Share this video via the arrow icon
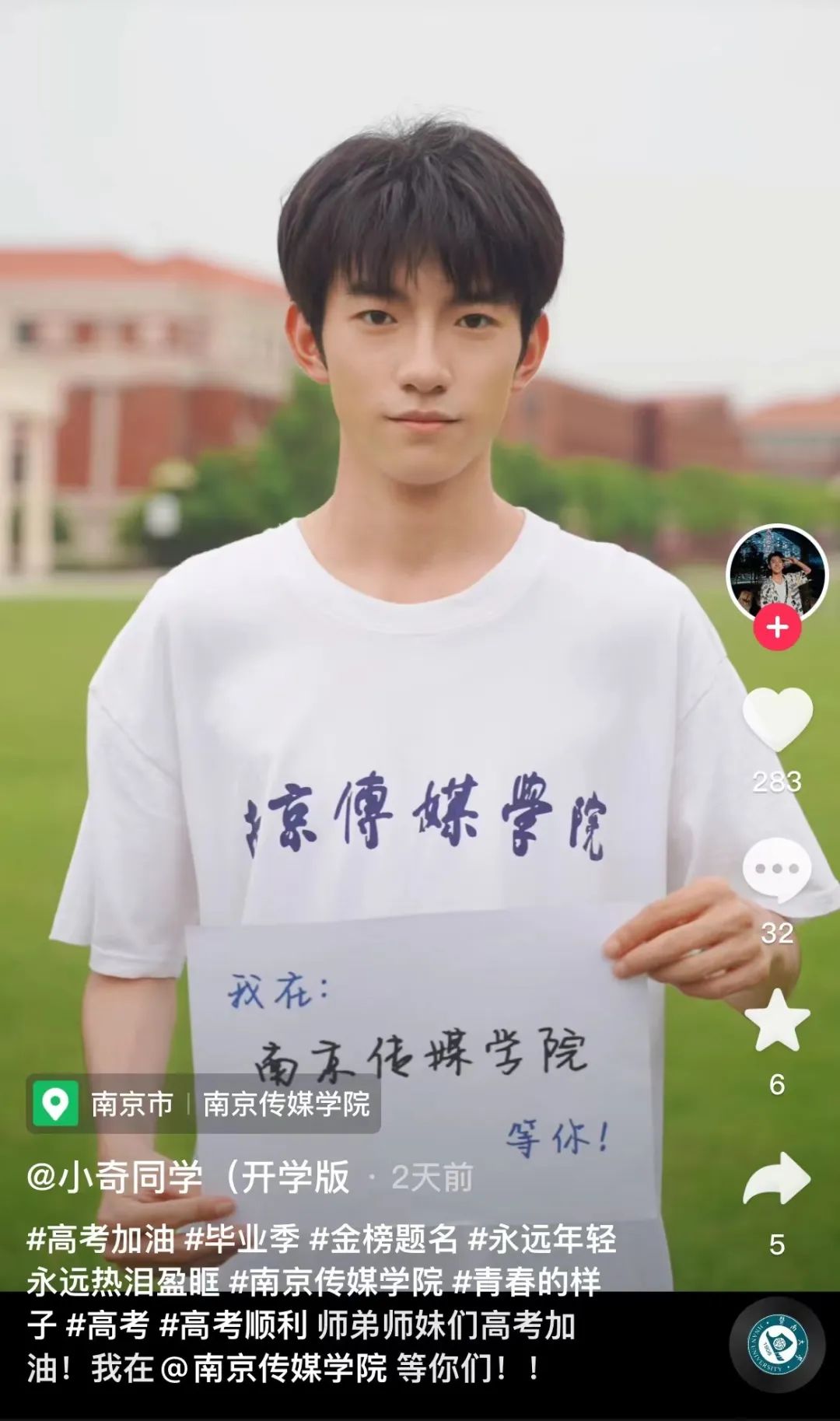Viewport: 840px width, 1421px height. (777, 1179)
